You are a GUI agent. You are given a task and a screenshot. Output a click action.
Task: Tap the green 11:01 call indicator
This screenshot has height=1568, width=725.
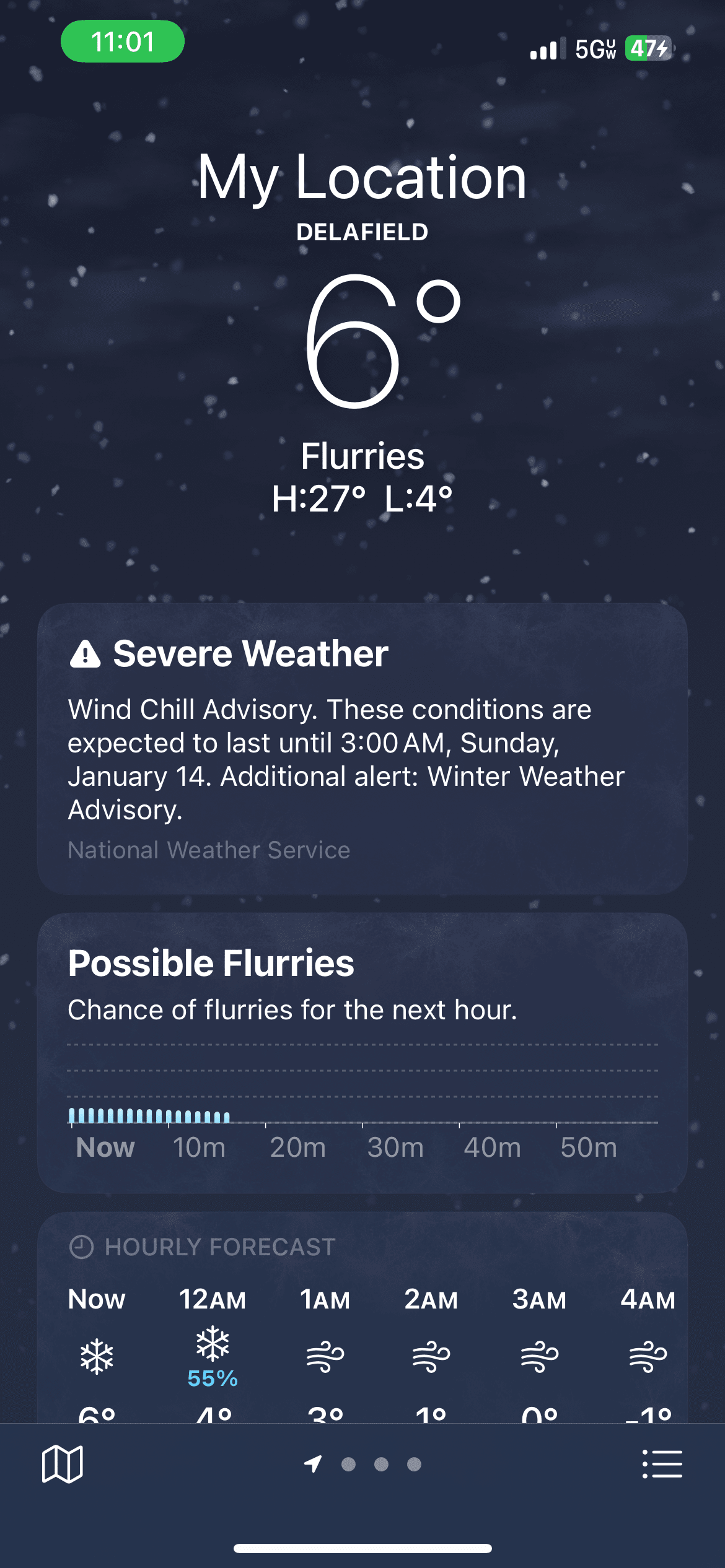[x=123, y=41]
